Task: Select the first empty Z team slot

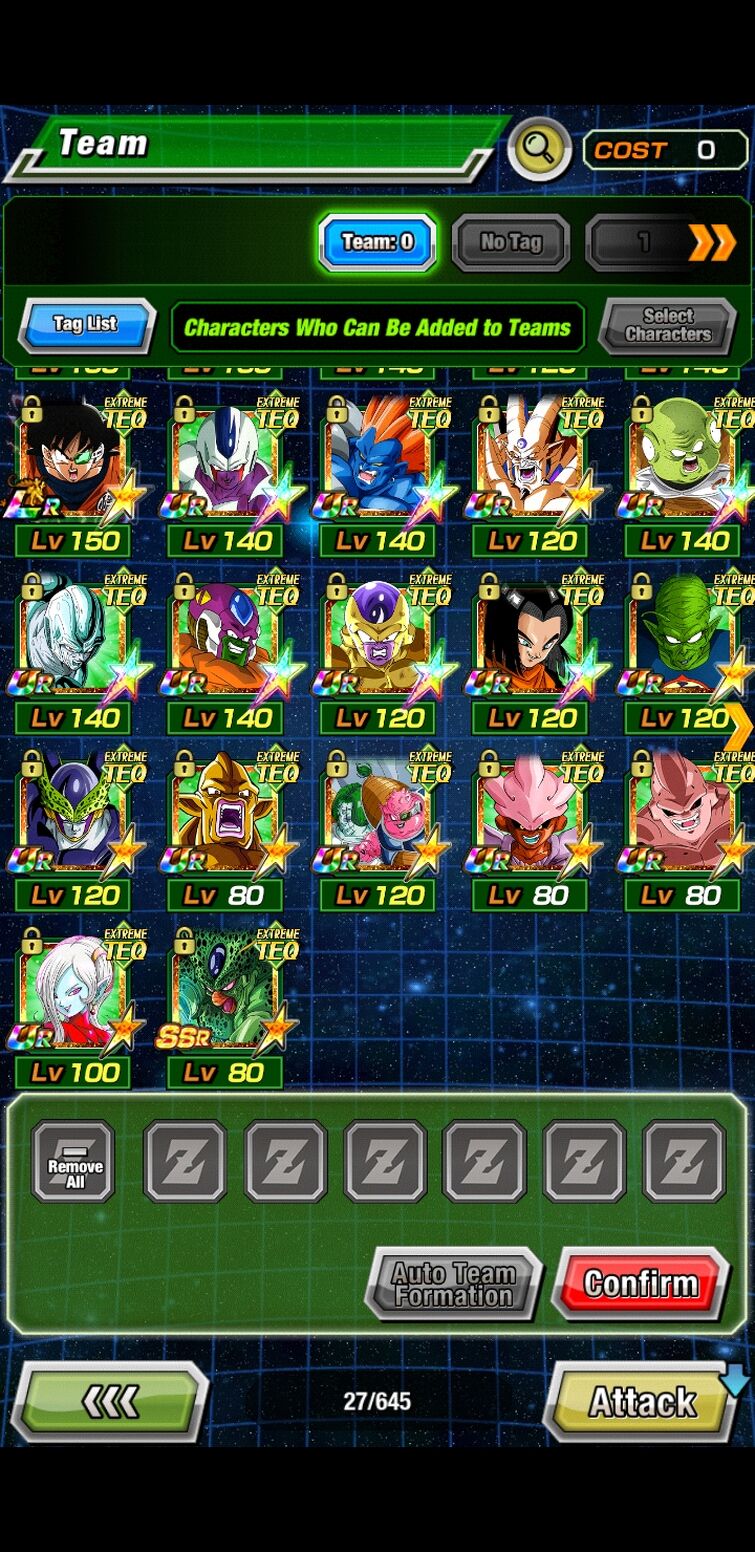Action: coord(185,1160)
